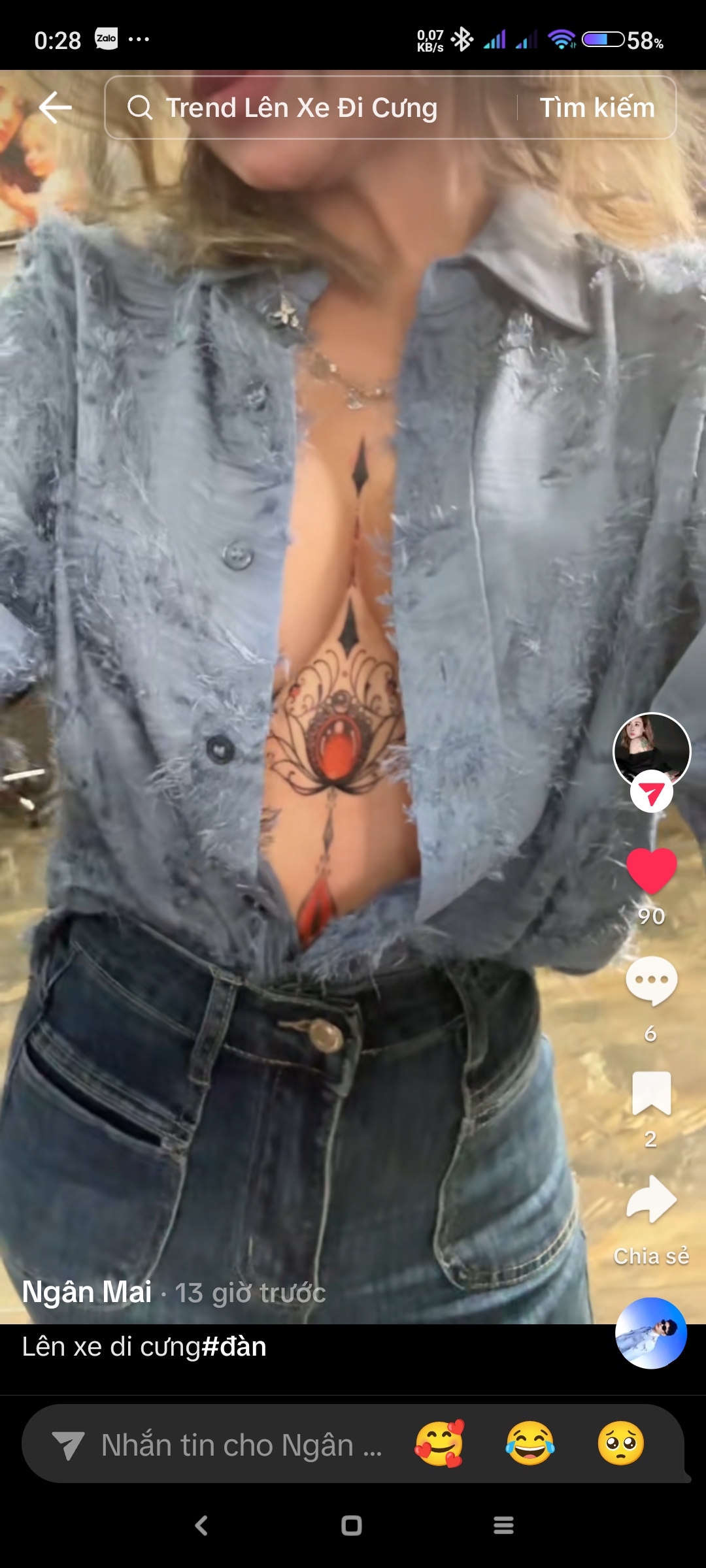Open the #đàn hashtag

tap(234, 1347)
